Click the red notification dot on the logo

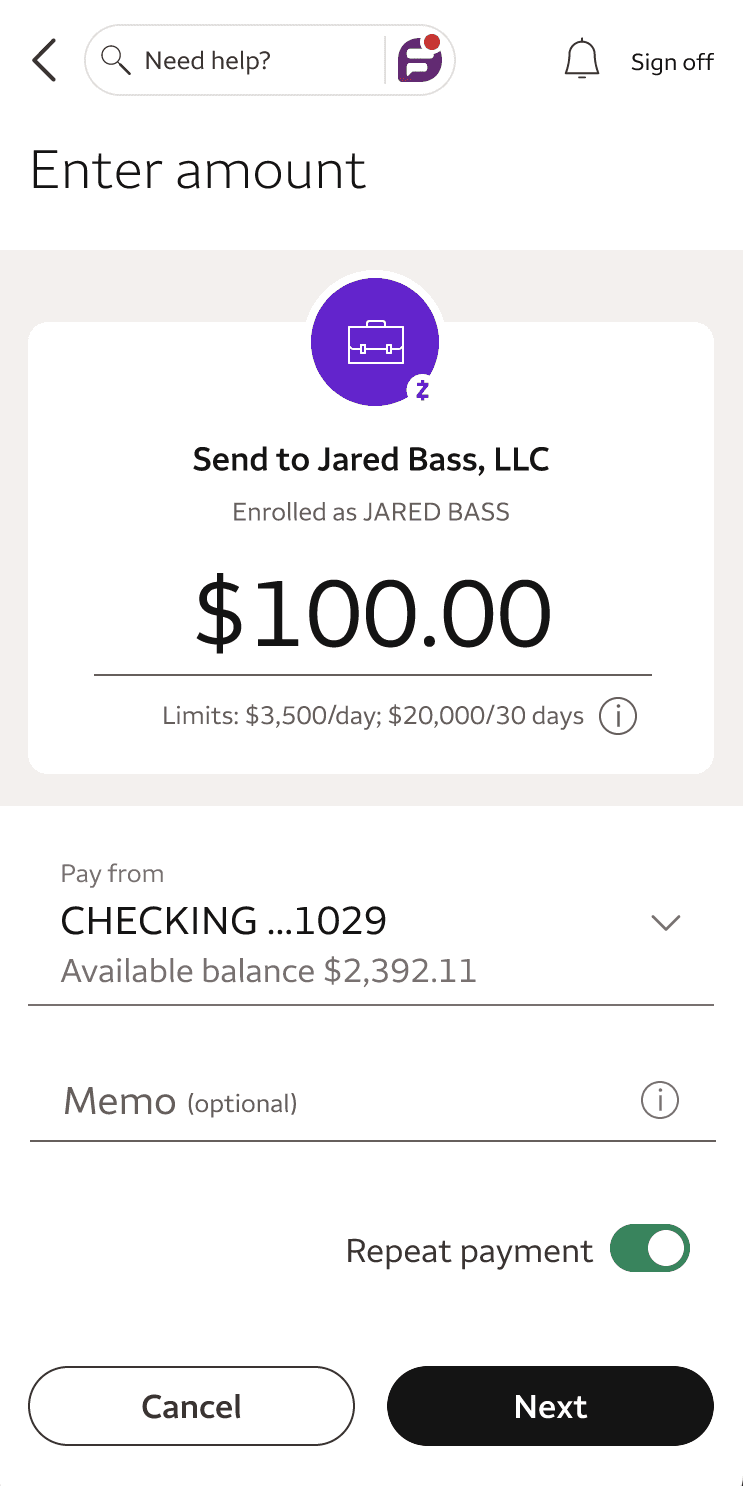click(x=434, y=41)
